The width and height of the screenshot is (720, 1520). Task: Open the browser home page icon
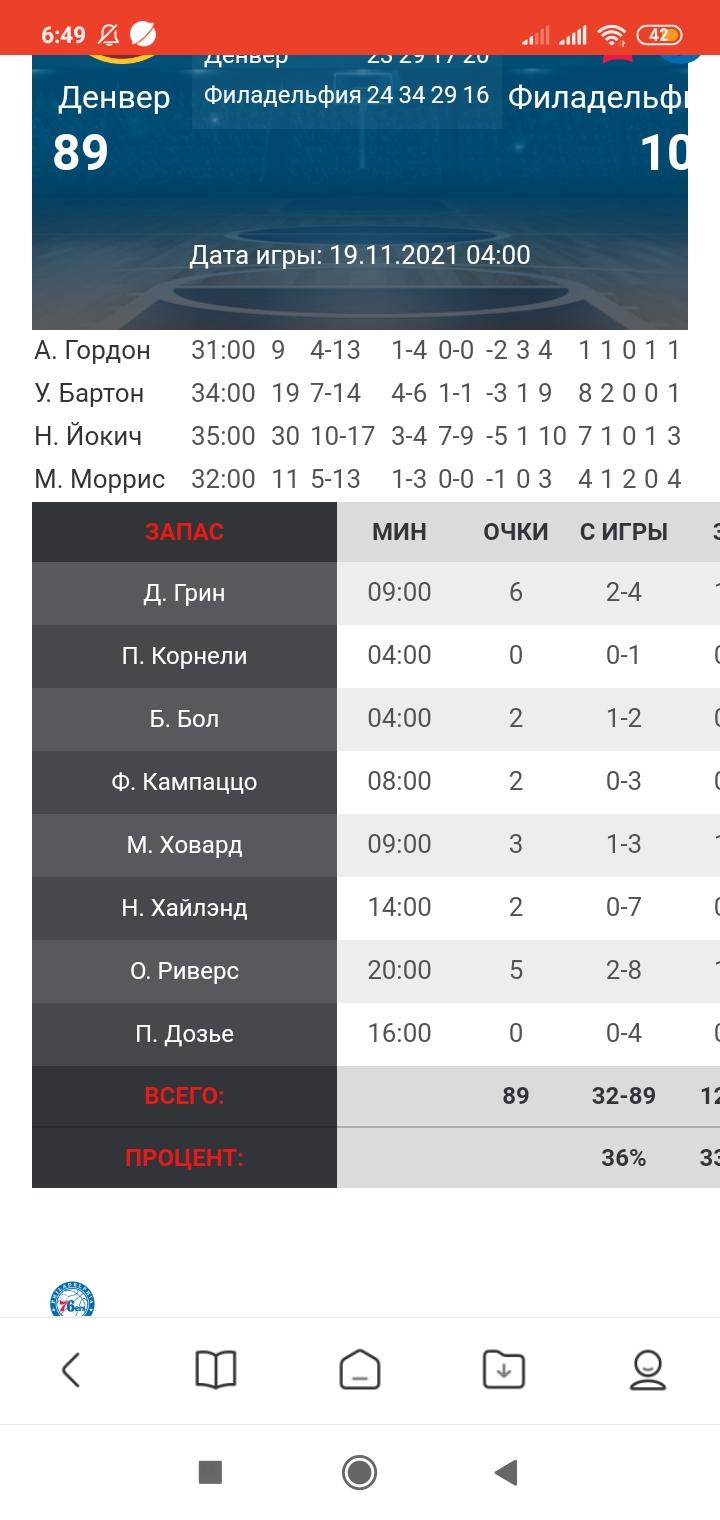pos(360,1370)
